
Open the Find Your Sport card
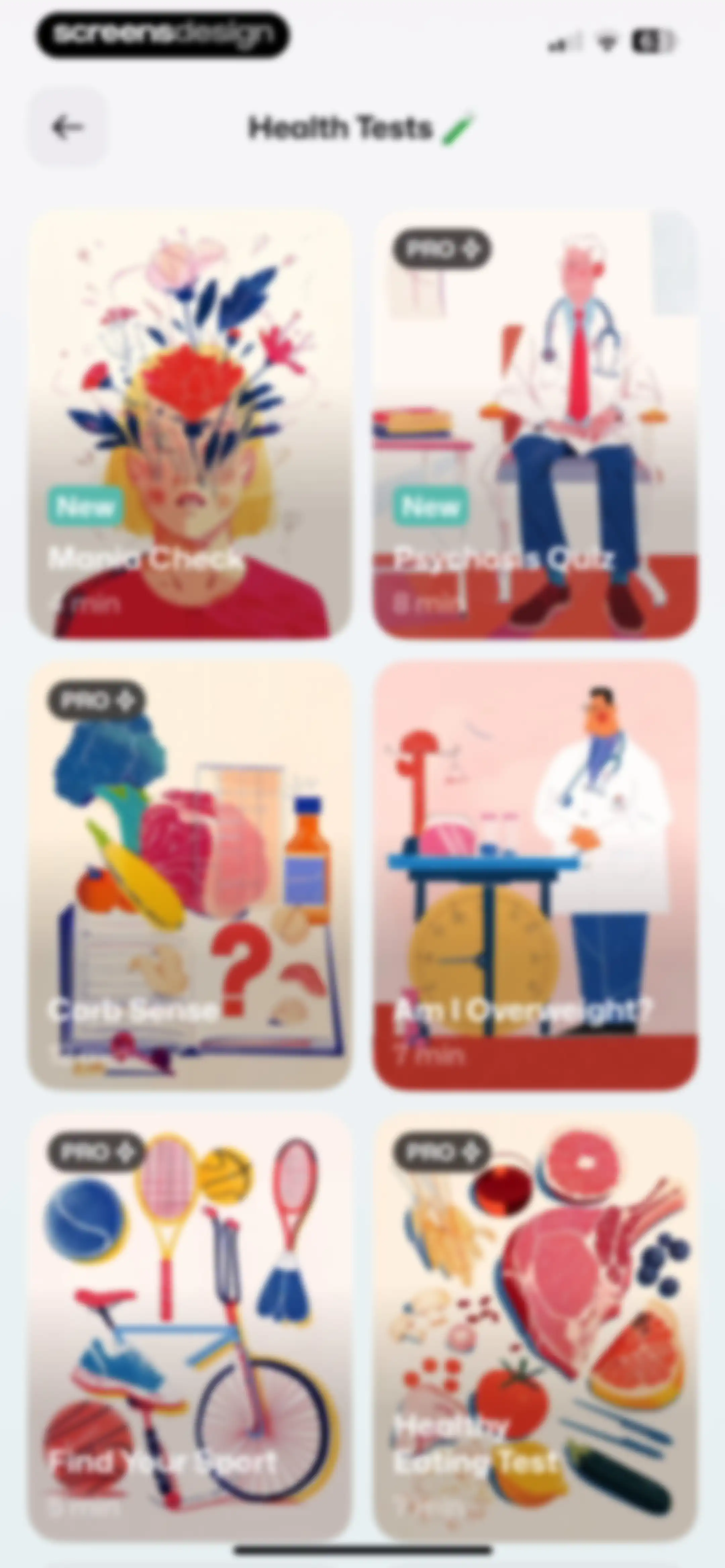click(190, 1327)
